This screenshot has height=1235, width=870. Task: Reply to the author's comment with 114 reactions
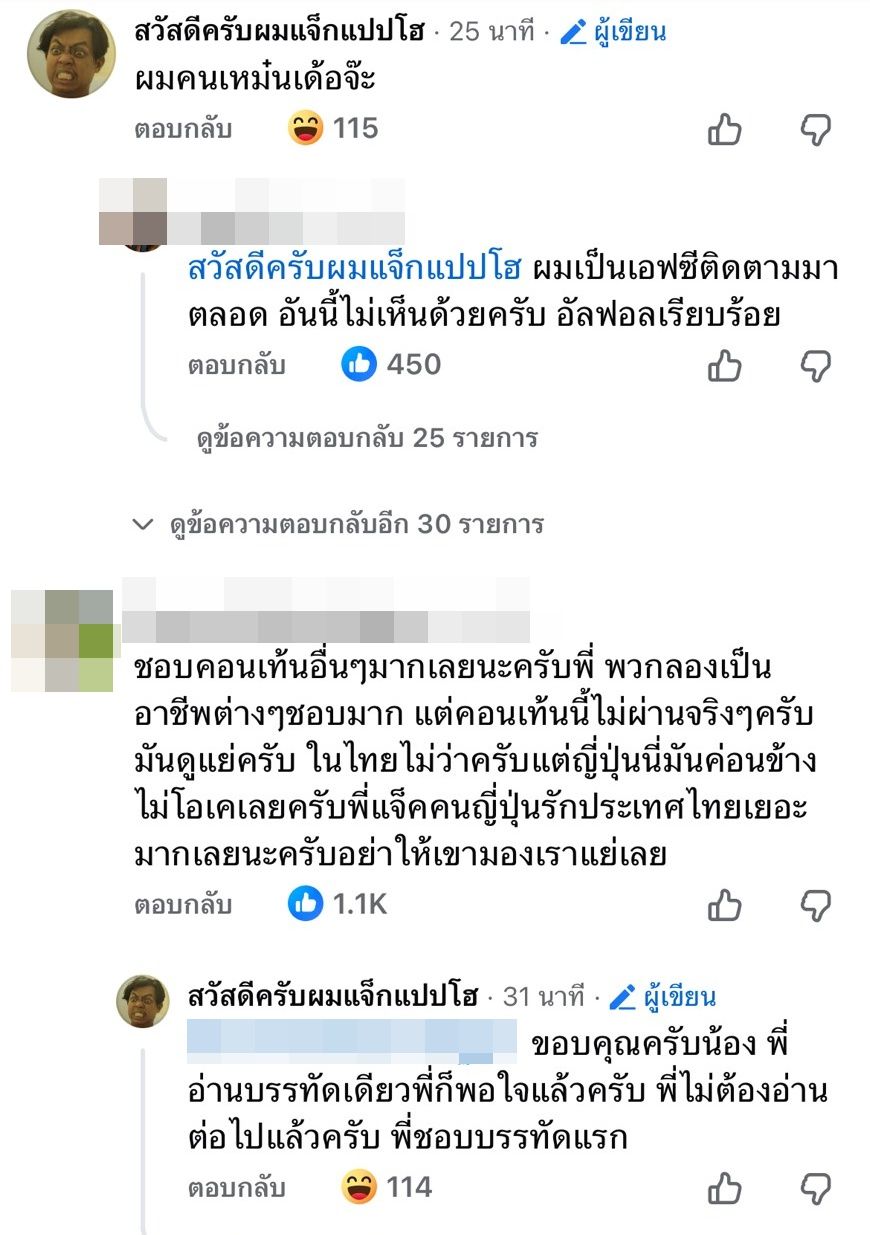click(x=237, y=1188)
